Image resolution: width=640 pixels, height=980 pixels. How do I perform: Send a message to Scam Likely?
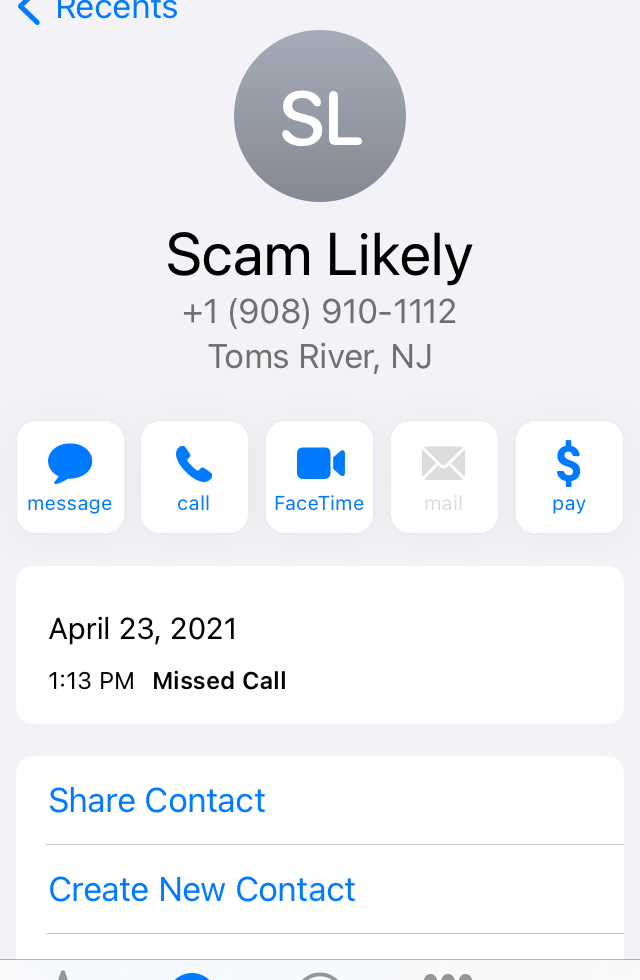click(x=70, y=477)
